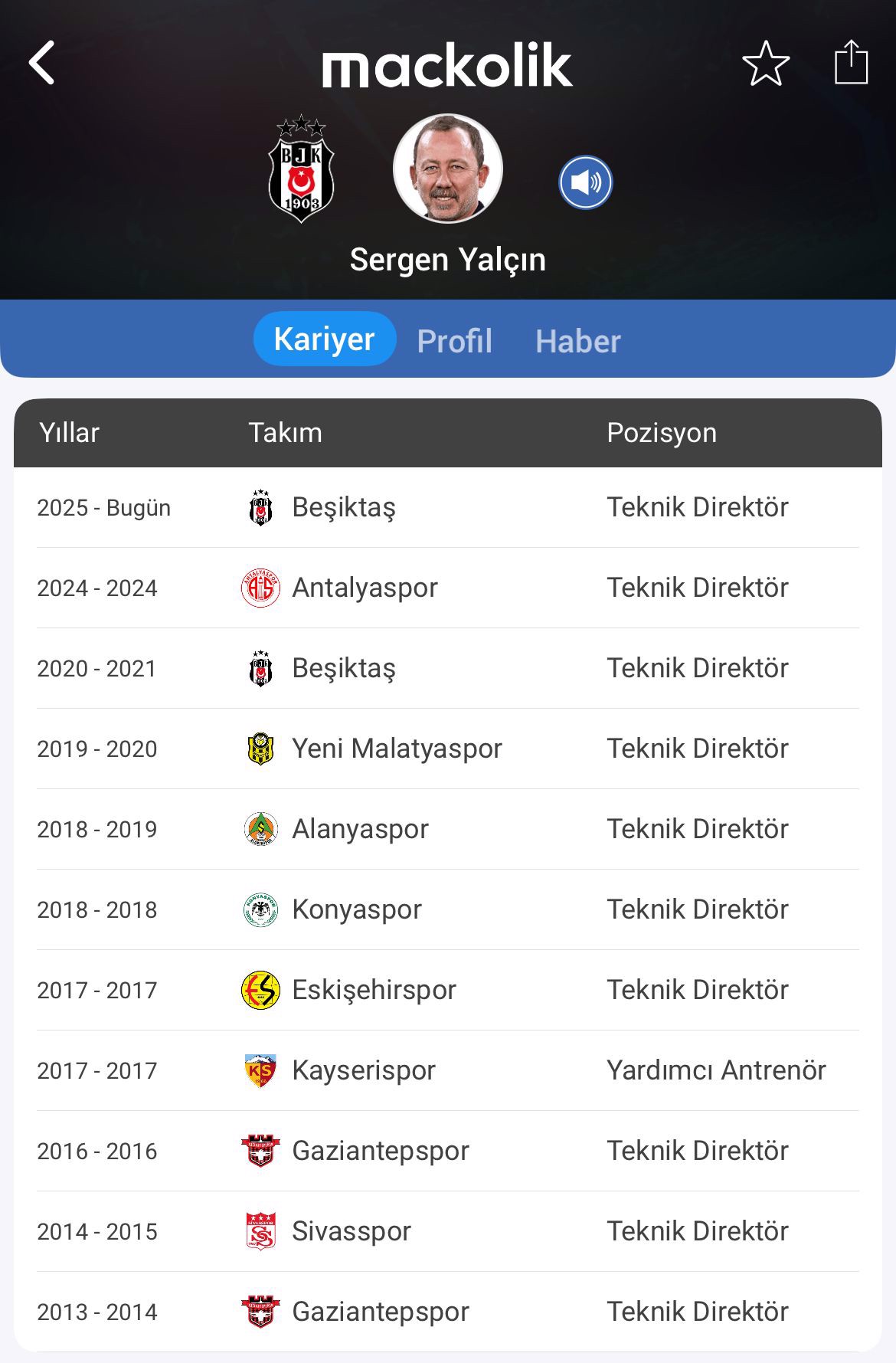Add Sergen Yalçın to favorites with star
Image resolution: width=896 pixels, height=1363 pixels.
click(x=765, y=64)
